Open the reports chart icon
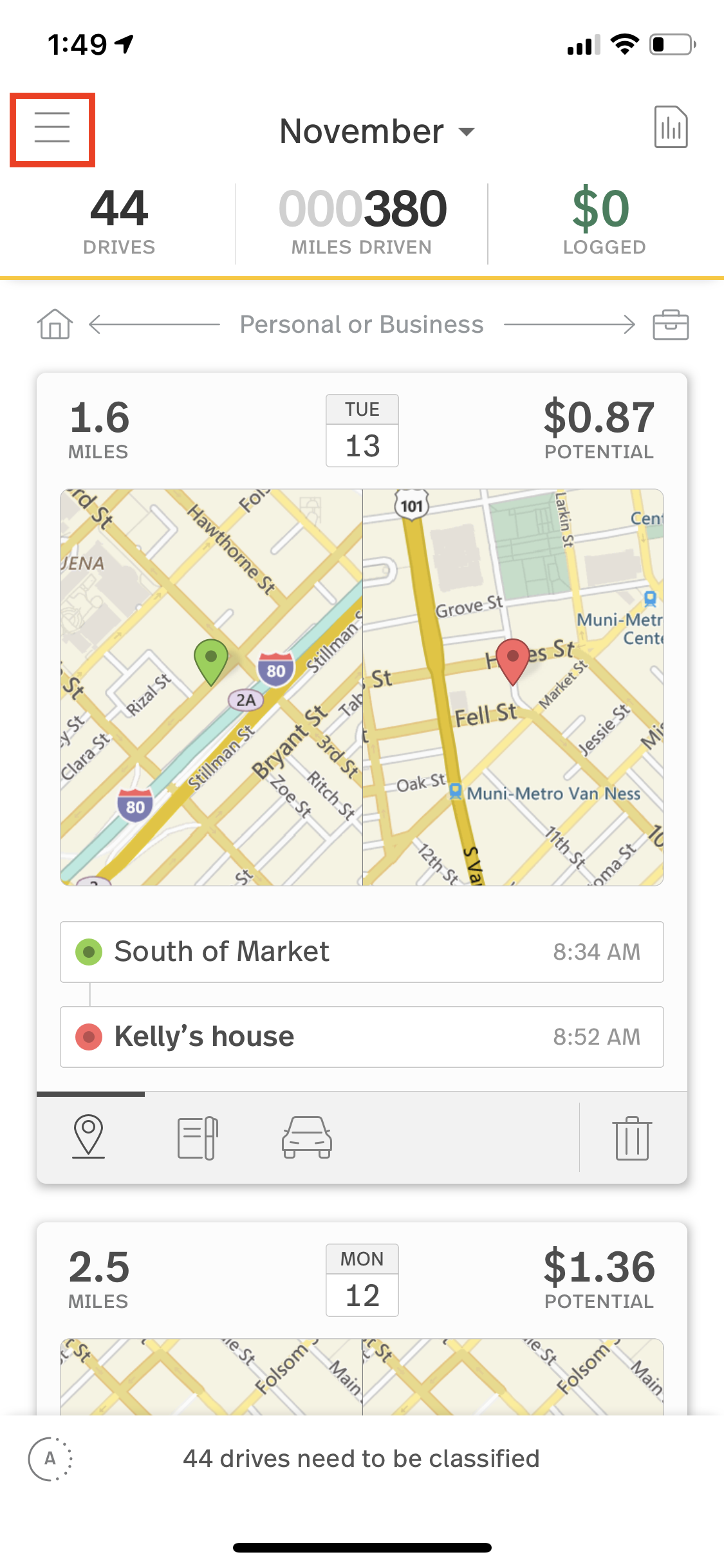Screen dimensions: 724x1568 (x=671, y=127)
